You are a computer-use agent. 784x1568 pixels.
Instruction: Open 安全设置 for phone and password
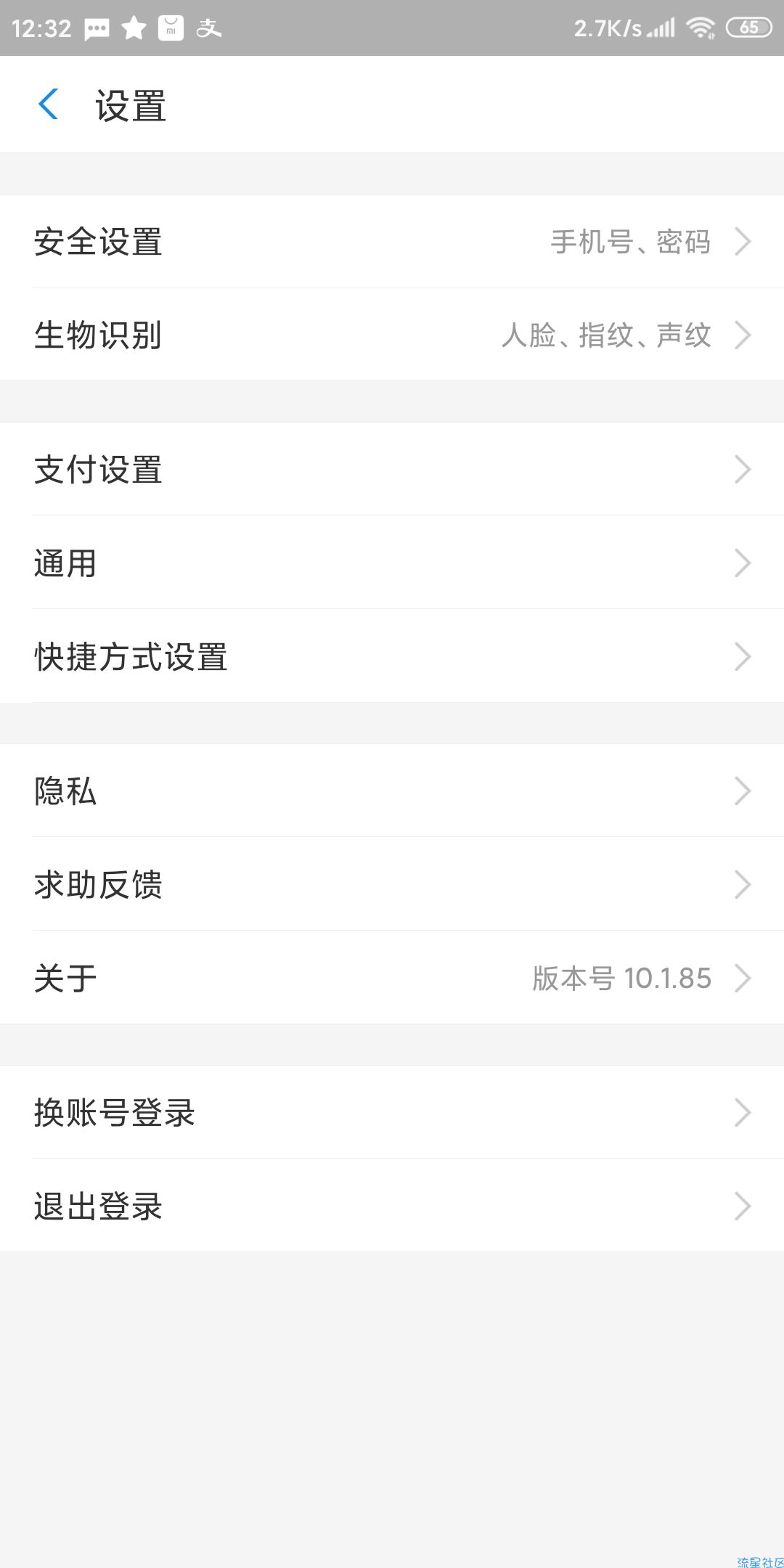(392, 241)
